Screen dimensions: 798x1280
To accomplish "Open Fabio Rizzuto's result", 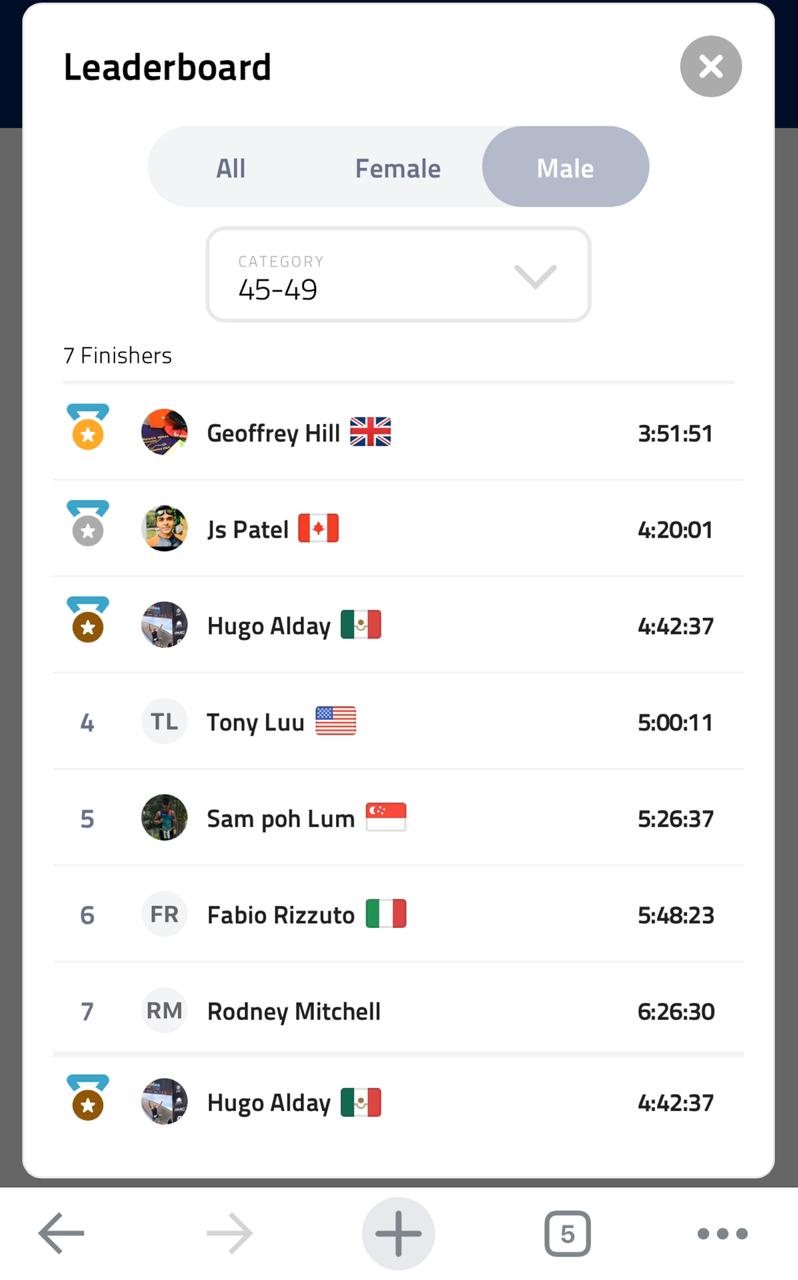I will 398,915.
